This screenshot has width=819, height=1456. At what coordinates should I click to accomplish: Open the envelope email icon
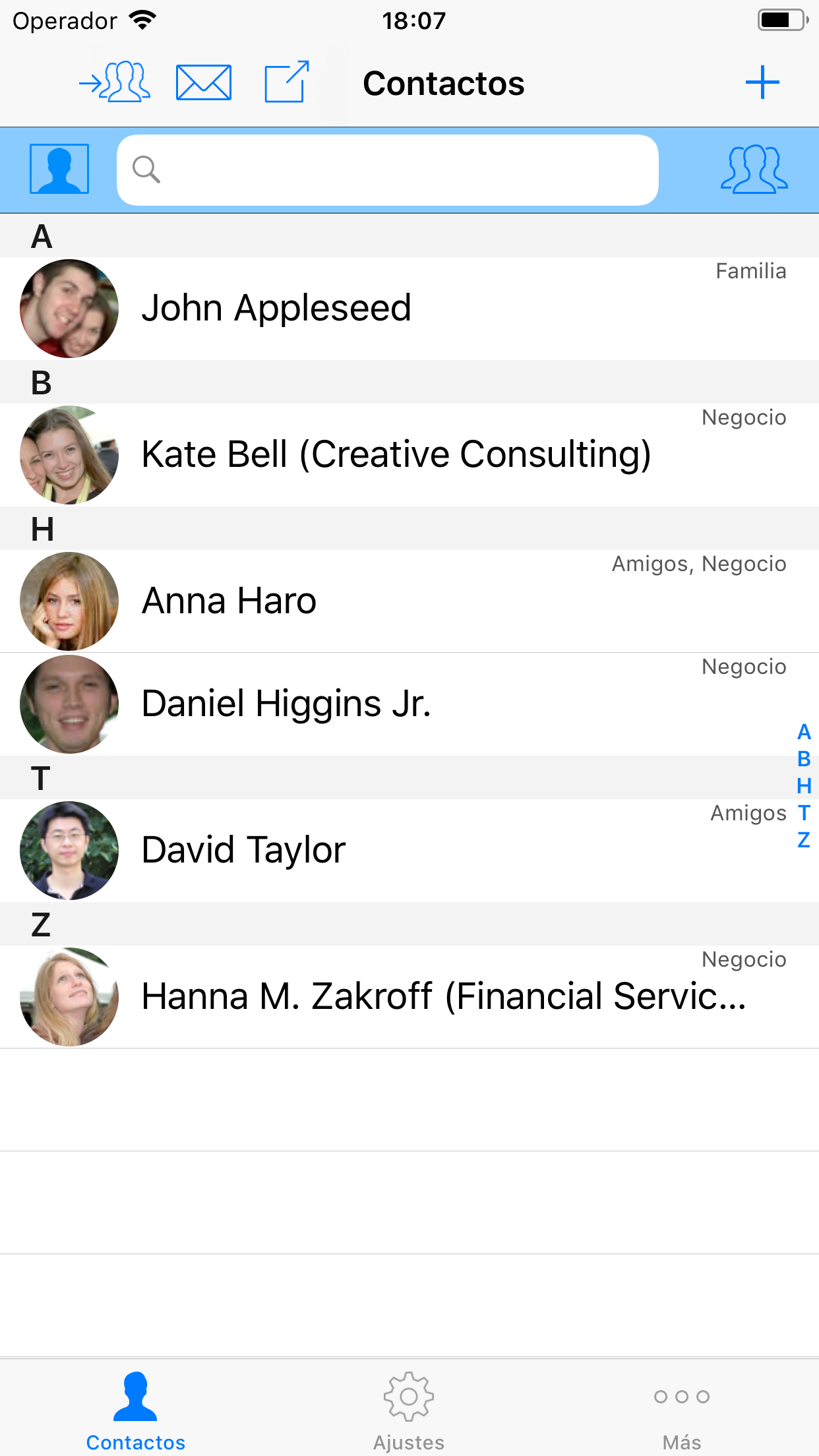203,83
